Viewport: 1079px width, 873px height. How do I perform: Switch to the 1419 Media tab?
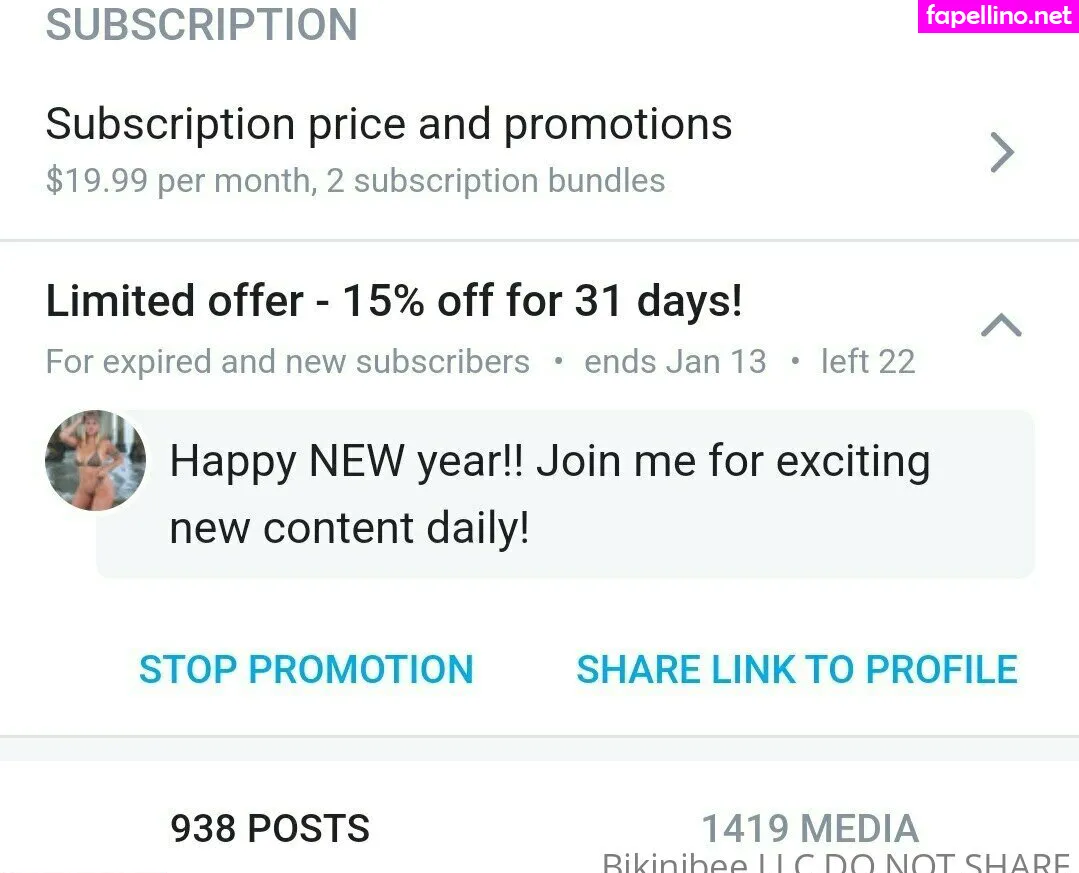809,828
